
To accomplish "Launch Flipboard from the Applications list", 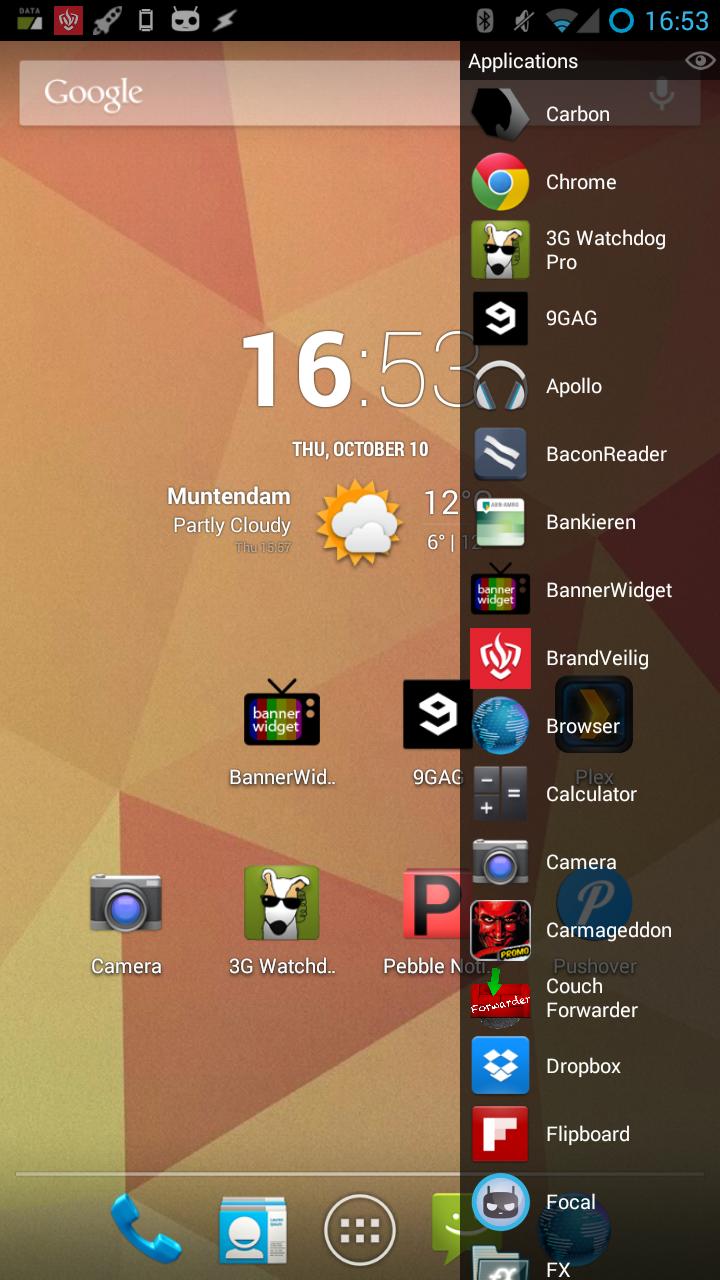I will (587, 1134).
